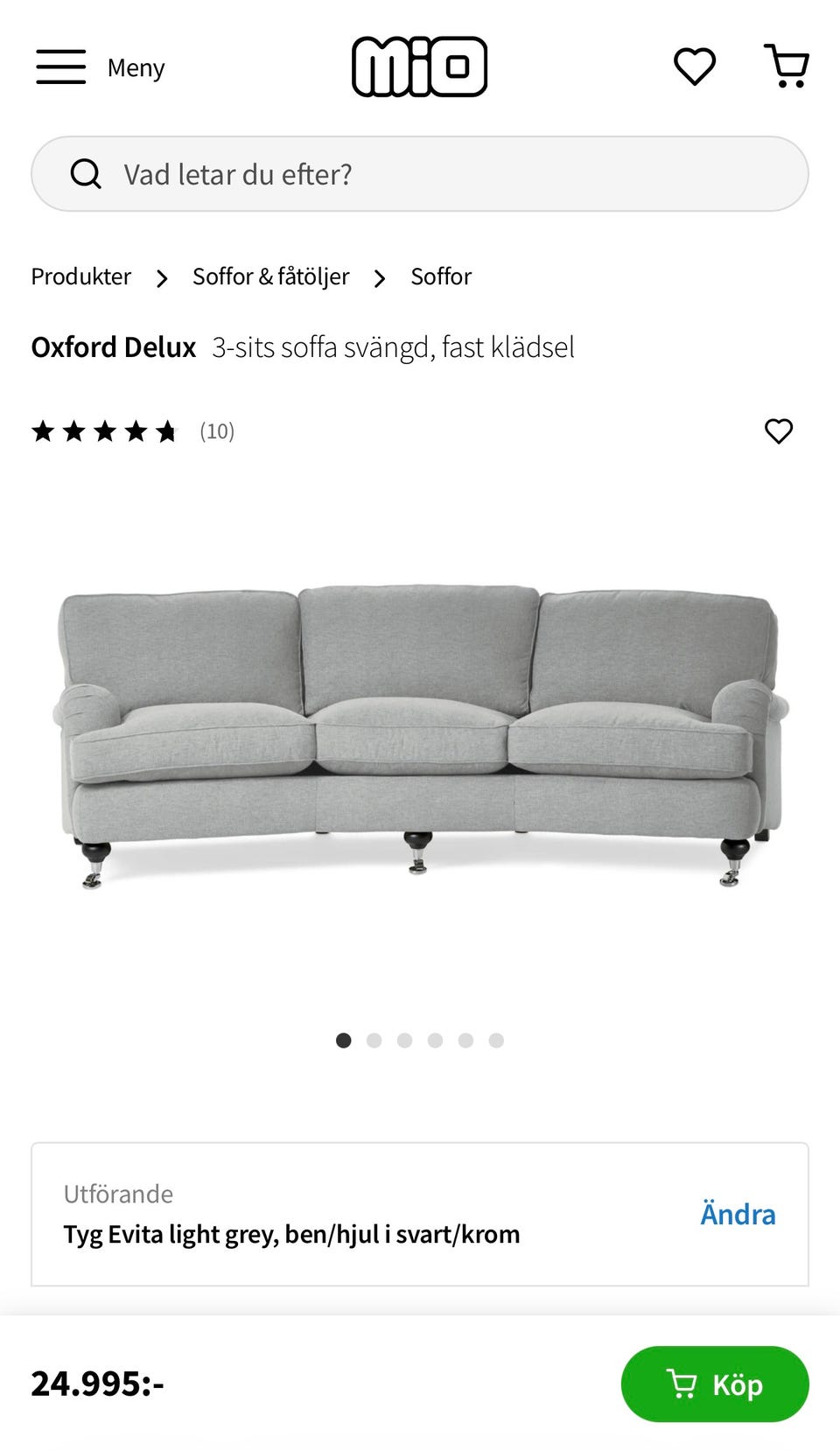Screen dimensions: 840x1451
Task: Tap the green Köp button
Action: coord(714,1384)
